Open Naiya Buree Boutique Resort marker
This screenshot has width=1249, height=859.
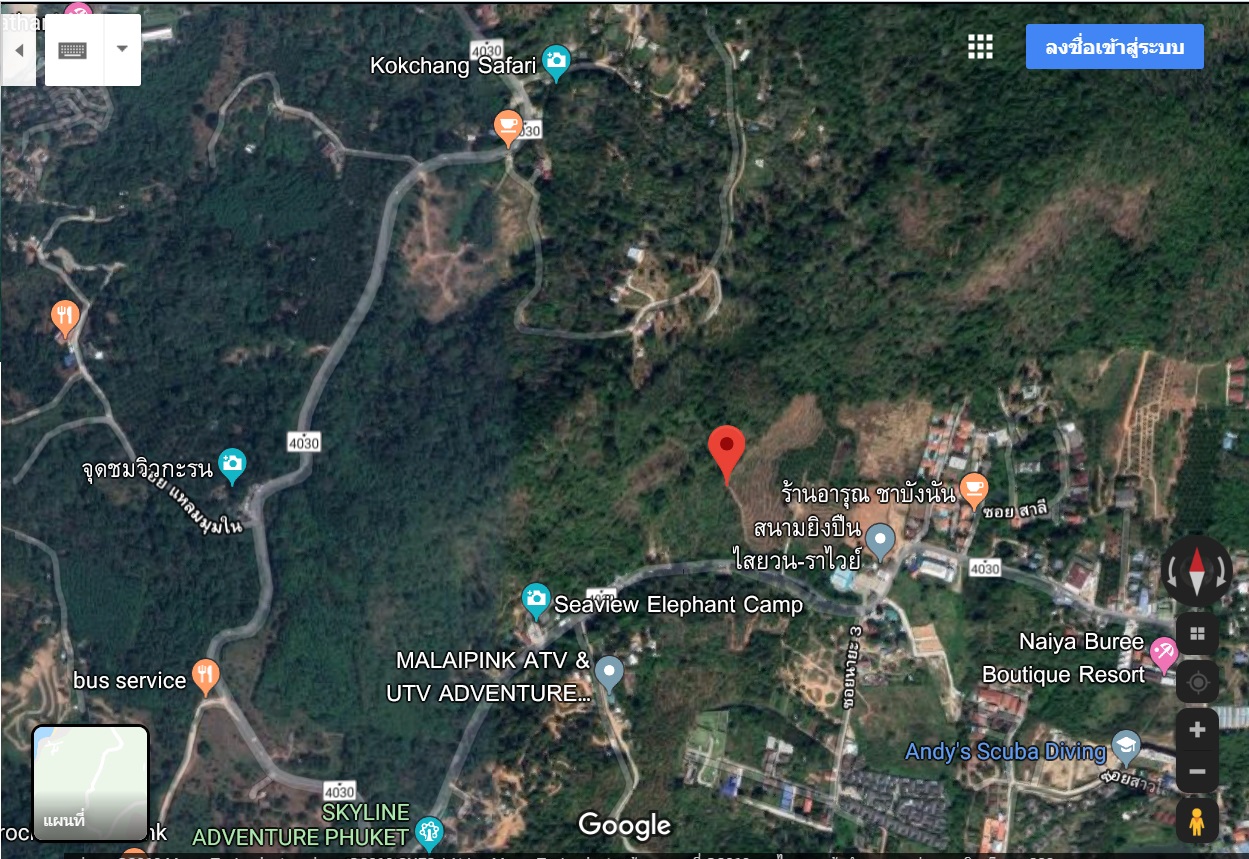(x=1163, y=654)
